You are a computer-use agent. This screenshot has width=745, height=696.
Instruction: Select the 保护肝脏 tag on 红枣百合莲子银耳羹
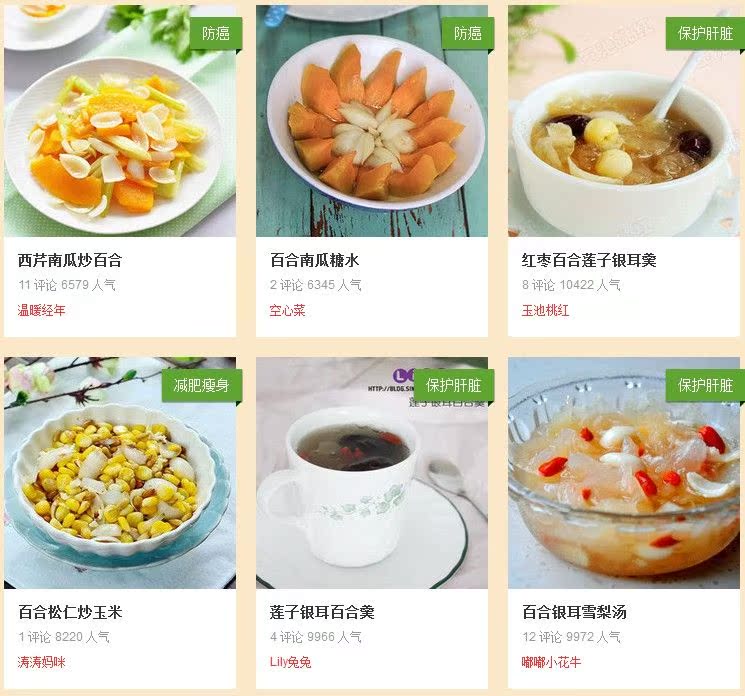point(705,33)
